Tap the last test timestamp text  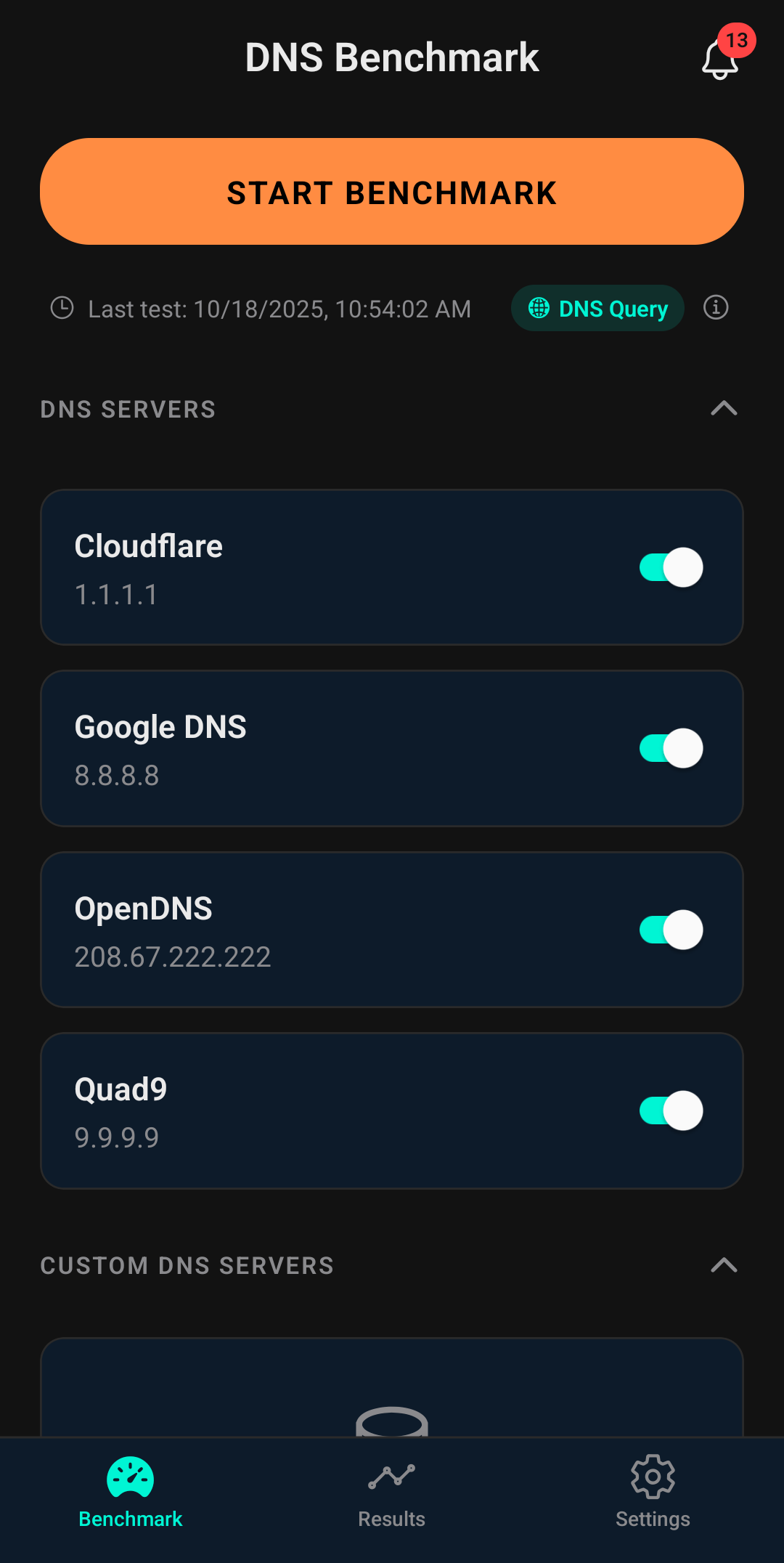point(279,308)
